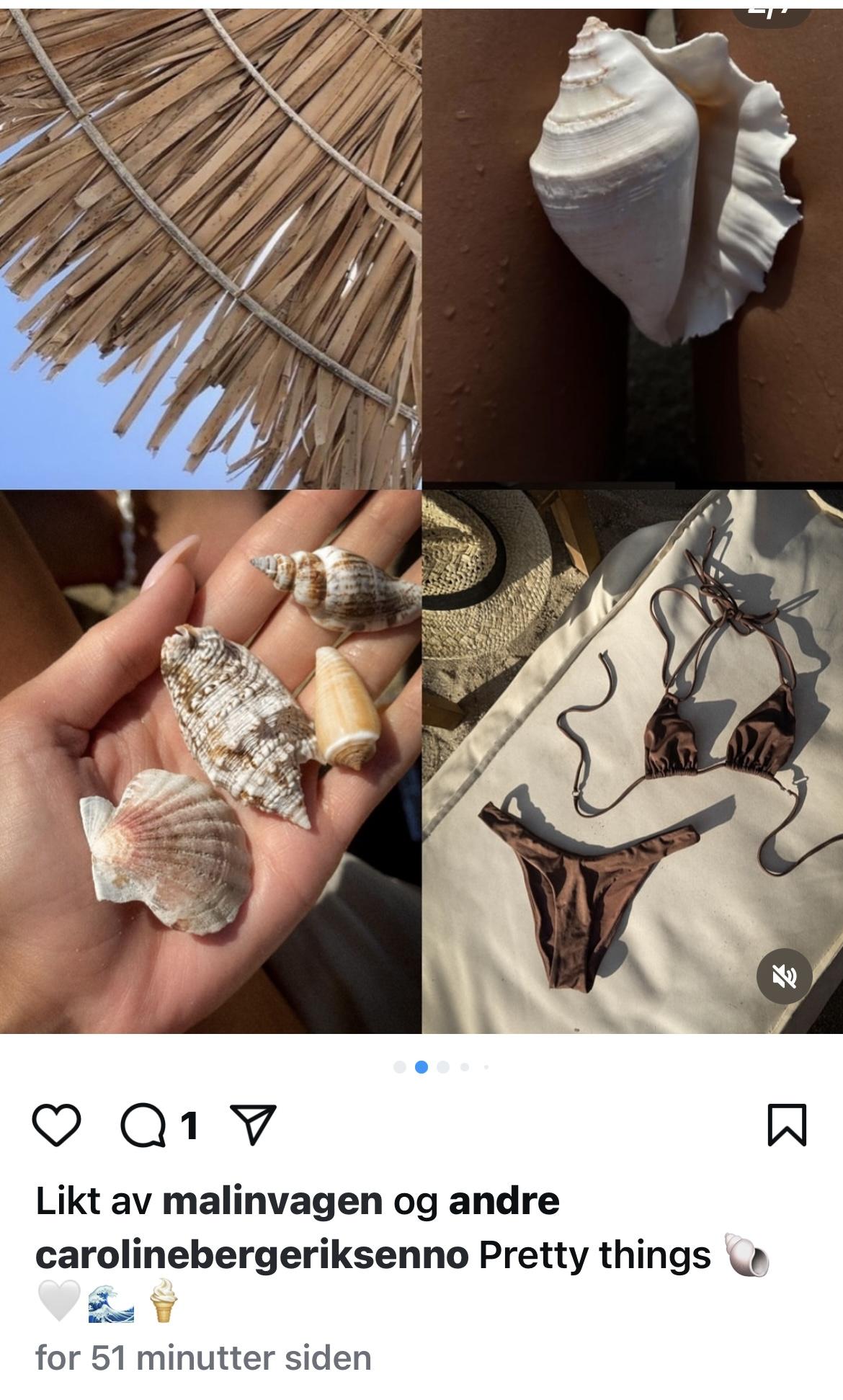843x1400 pixels.
Task: Like the Pretty things post
Action: [x=57, y=1125]
